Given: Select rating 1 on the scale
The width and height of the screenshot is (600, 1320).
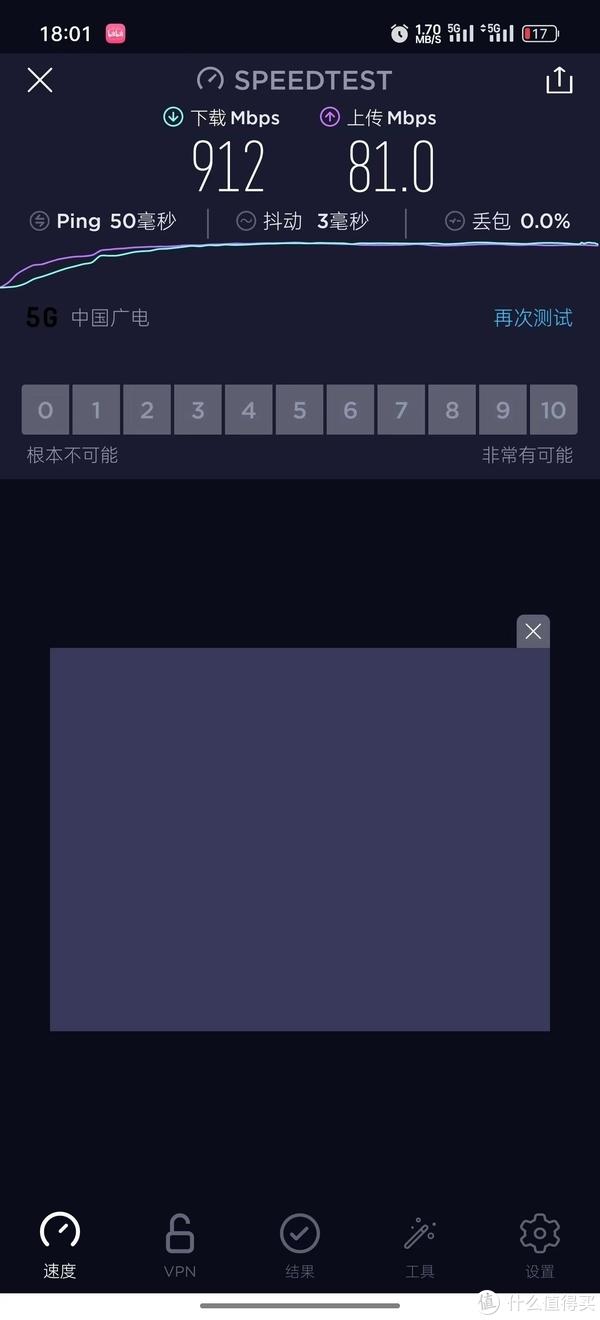Looking at the screenshot, I should click(96, 410).
